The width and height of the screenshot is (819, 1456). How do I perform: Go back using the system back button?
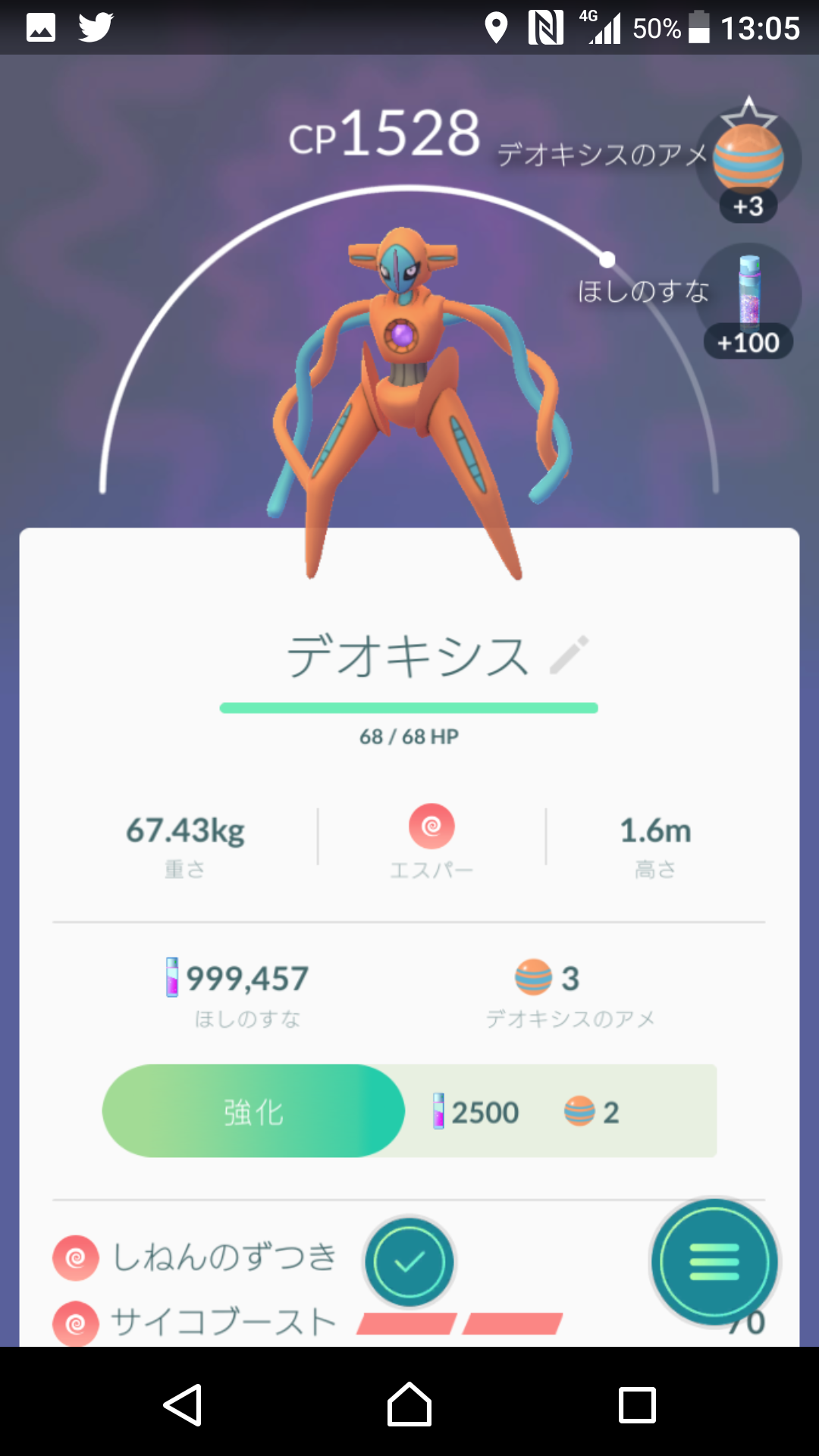183,1404
